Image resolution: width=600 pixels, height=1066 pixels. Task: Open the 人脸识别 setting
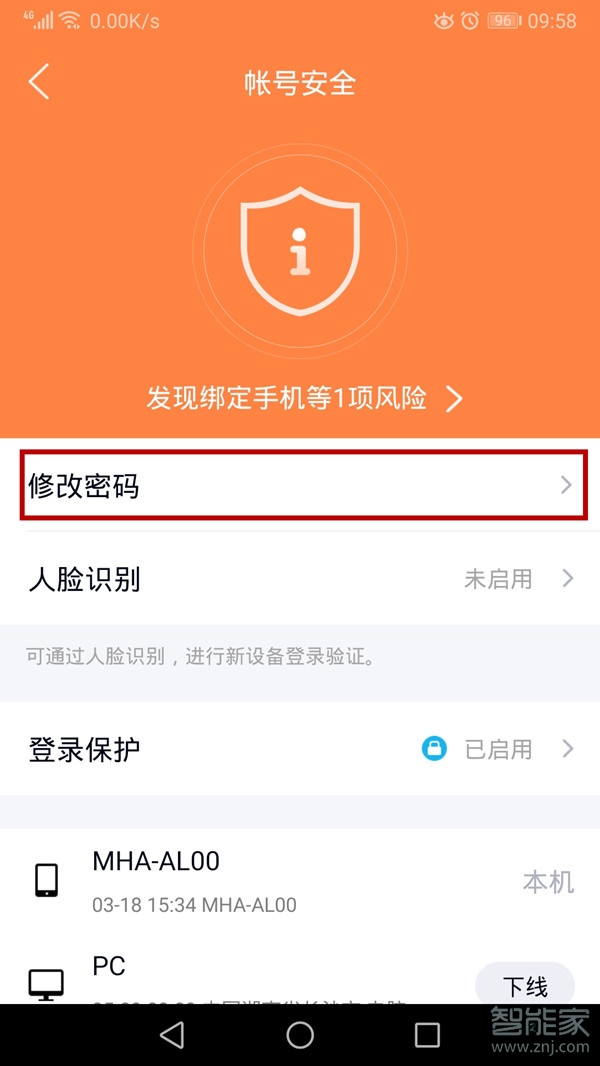[300, 578]
